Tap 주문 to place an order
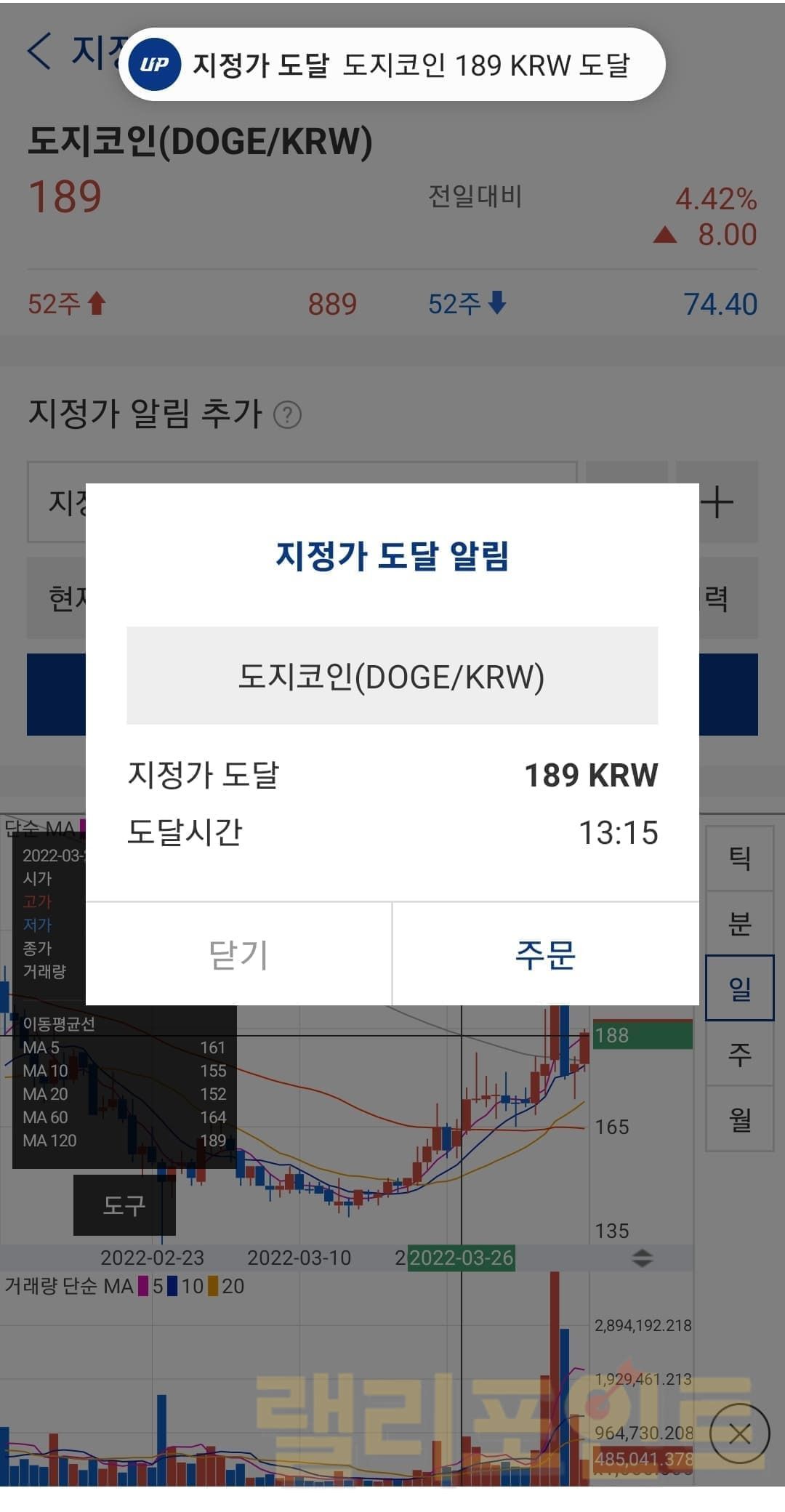The height and width of the screenshot is (1512, 785). coord(545,954)
